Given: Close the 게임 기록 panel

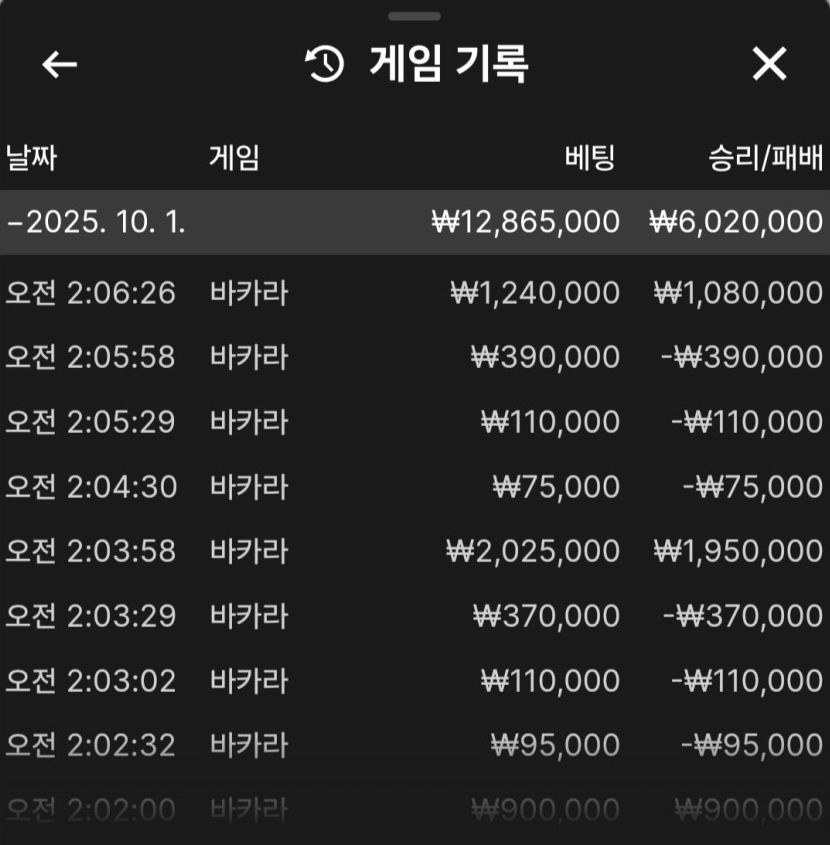Looking at the screenshot, I should [769, 65].
